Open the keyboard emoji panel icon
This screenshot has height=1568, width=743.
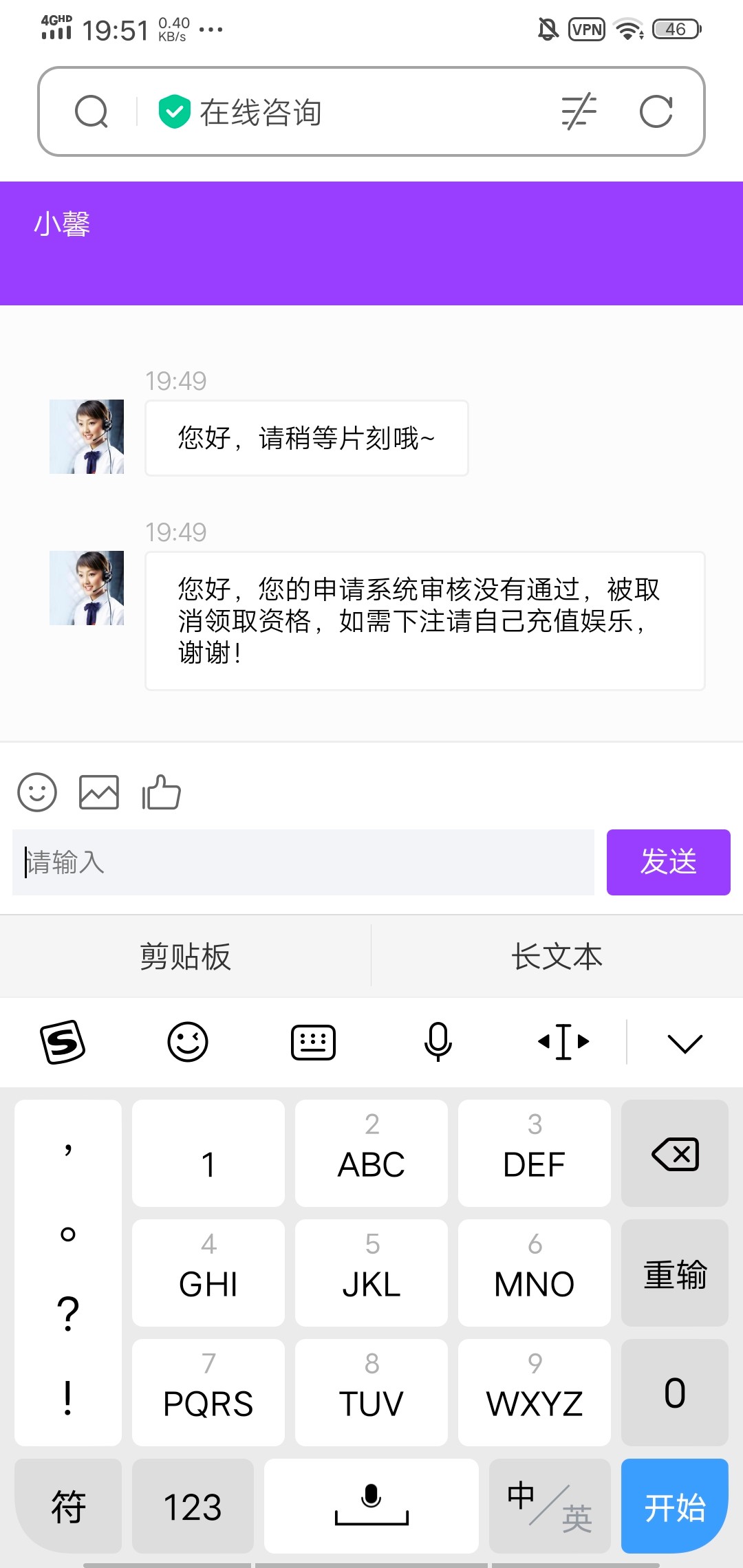click(x=189, y=1042)
